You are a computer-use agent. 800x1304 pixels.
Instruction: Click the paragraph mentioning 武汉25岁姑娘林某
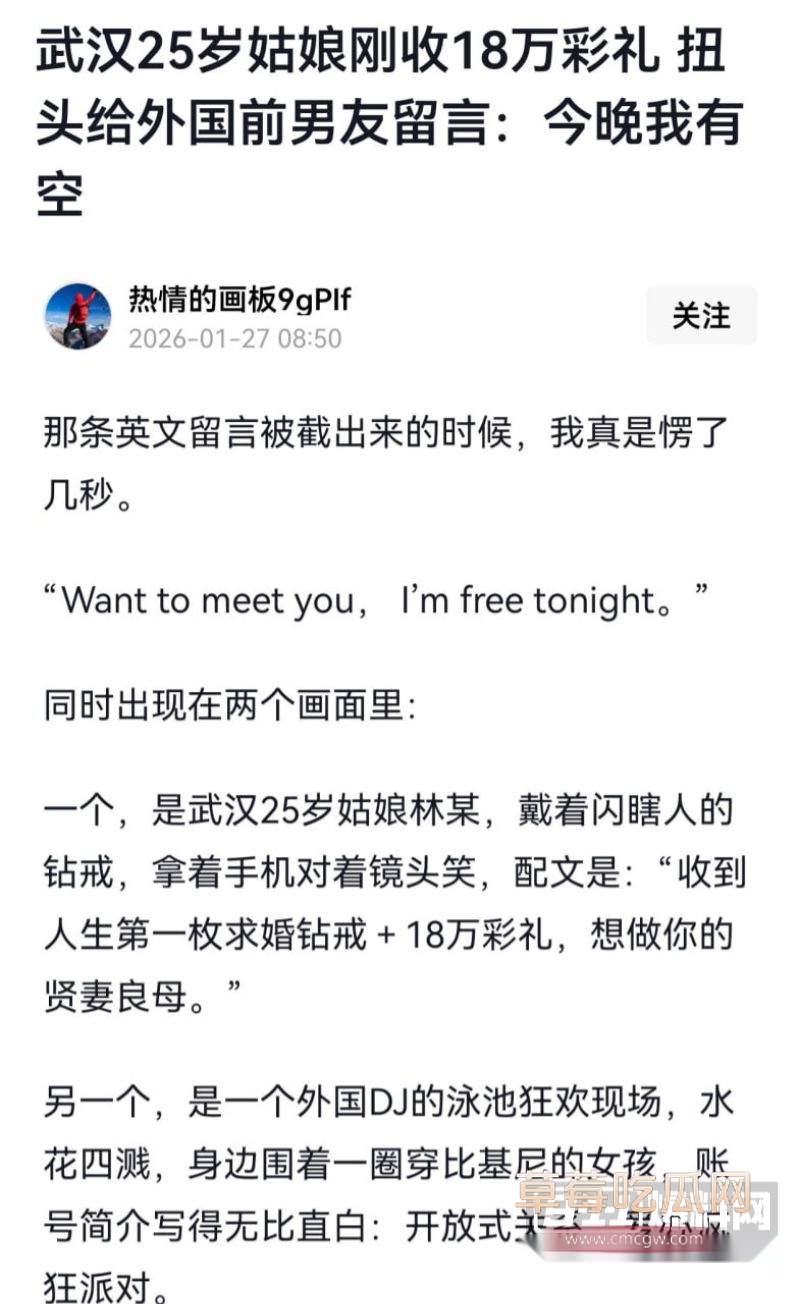point(390,810)
